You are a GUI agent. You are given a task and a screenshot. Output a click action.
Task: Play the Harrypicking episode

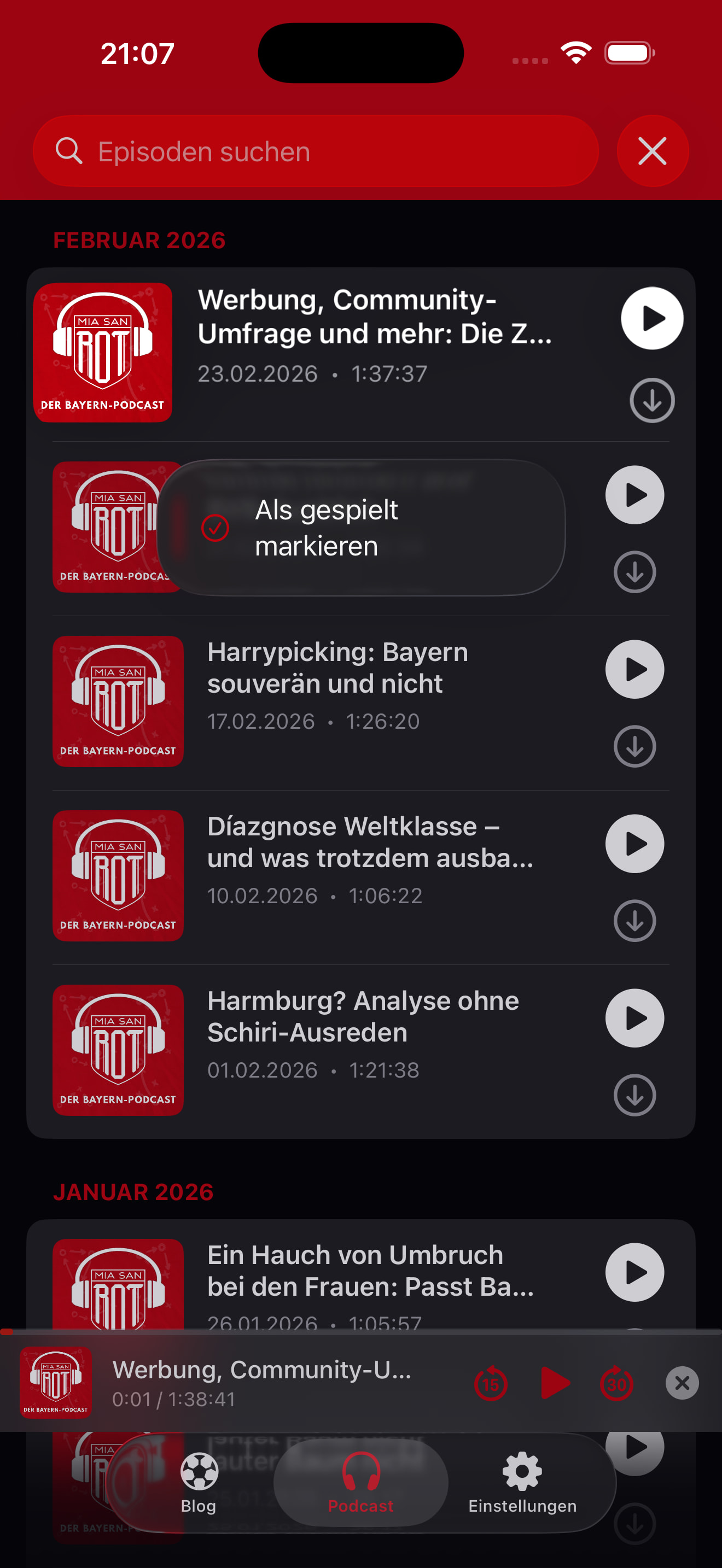click(x=634, y=670)
